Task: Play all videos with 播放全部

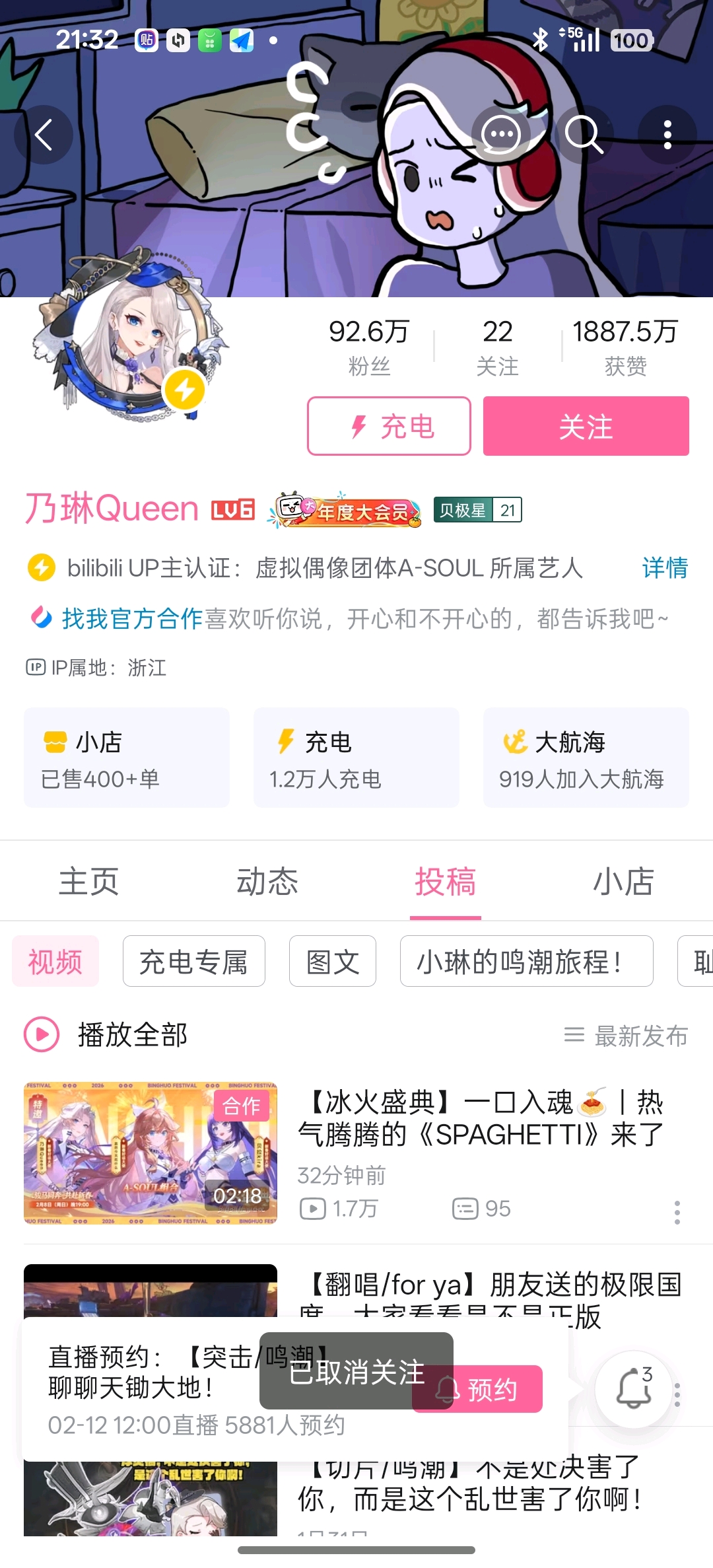Action: pyautogui.click(x=107, y=1034)
